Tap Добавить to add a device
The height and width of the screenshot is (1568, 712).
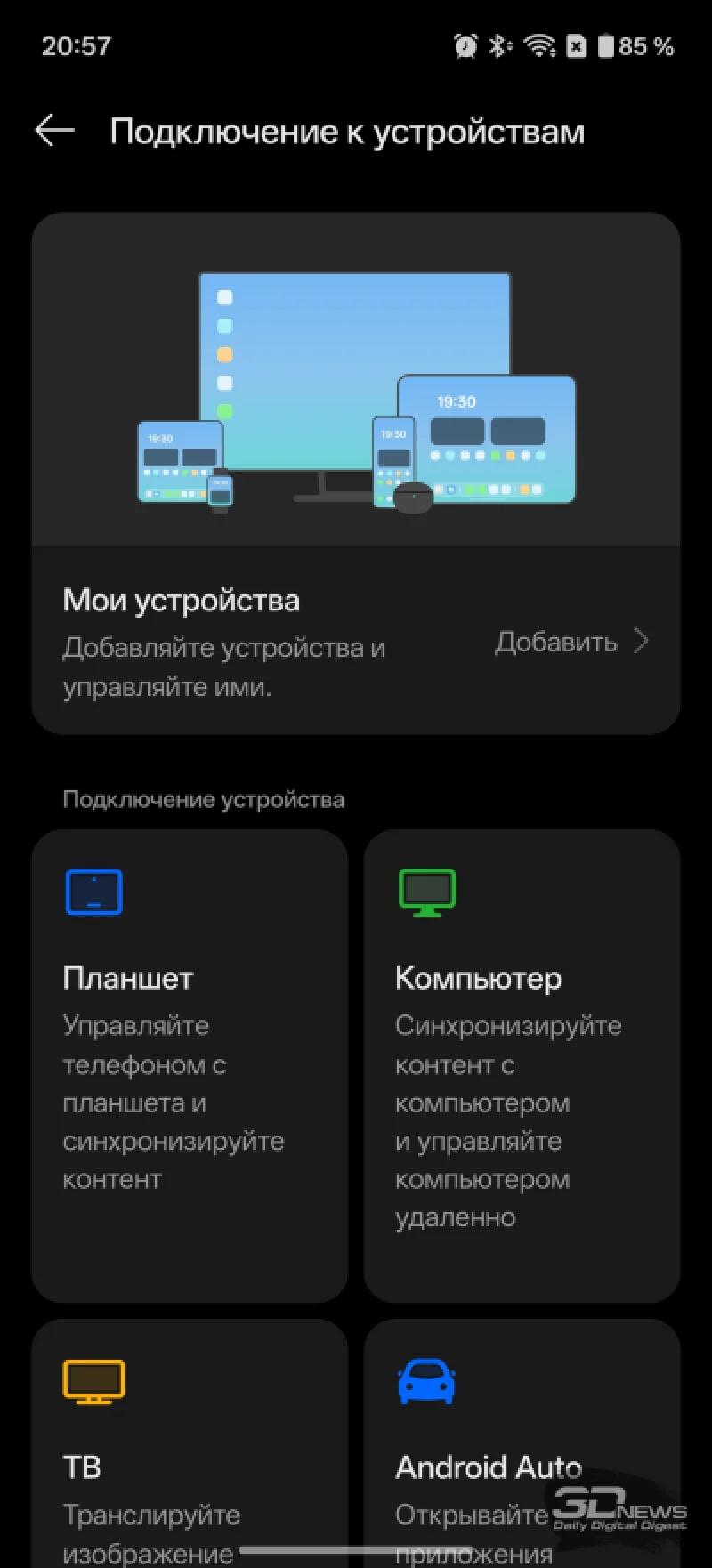pyautogui.click(x=571, y=642)
